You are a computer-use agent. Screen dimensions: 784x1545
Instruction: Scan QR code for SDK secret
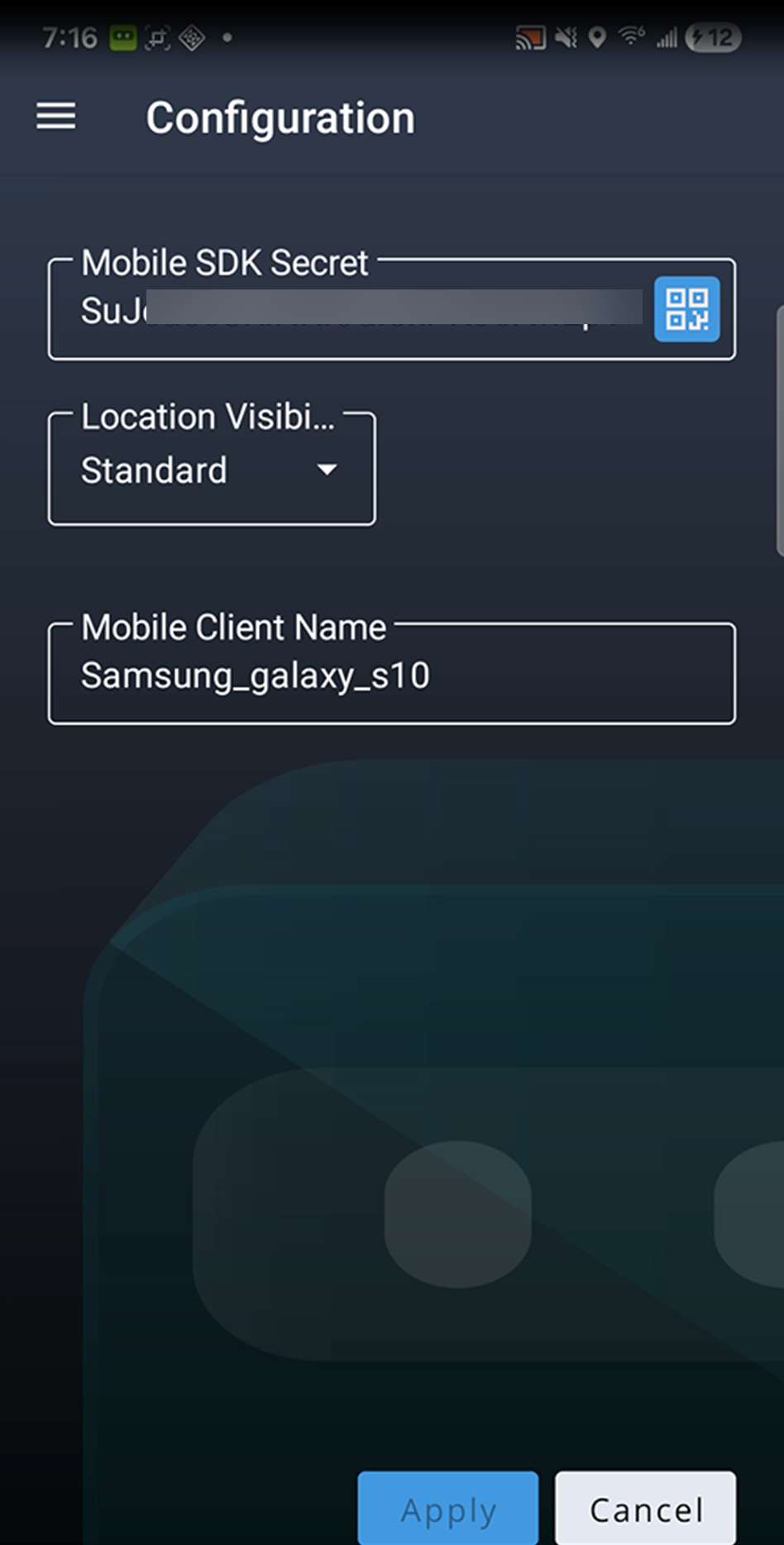(686, 309)
